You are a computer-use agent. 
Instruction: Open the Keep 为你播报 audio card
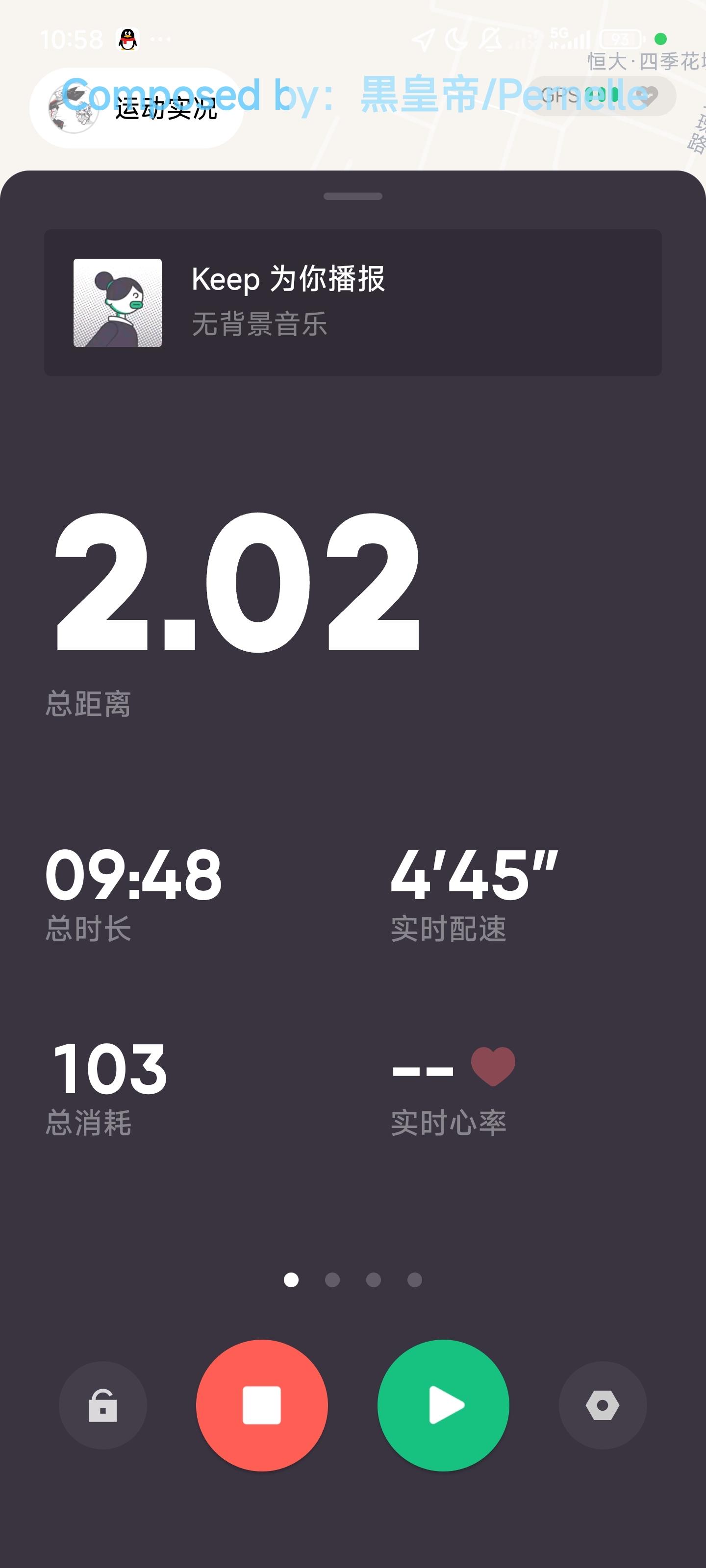(353, 302)
